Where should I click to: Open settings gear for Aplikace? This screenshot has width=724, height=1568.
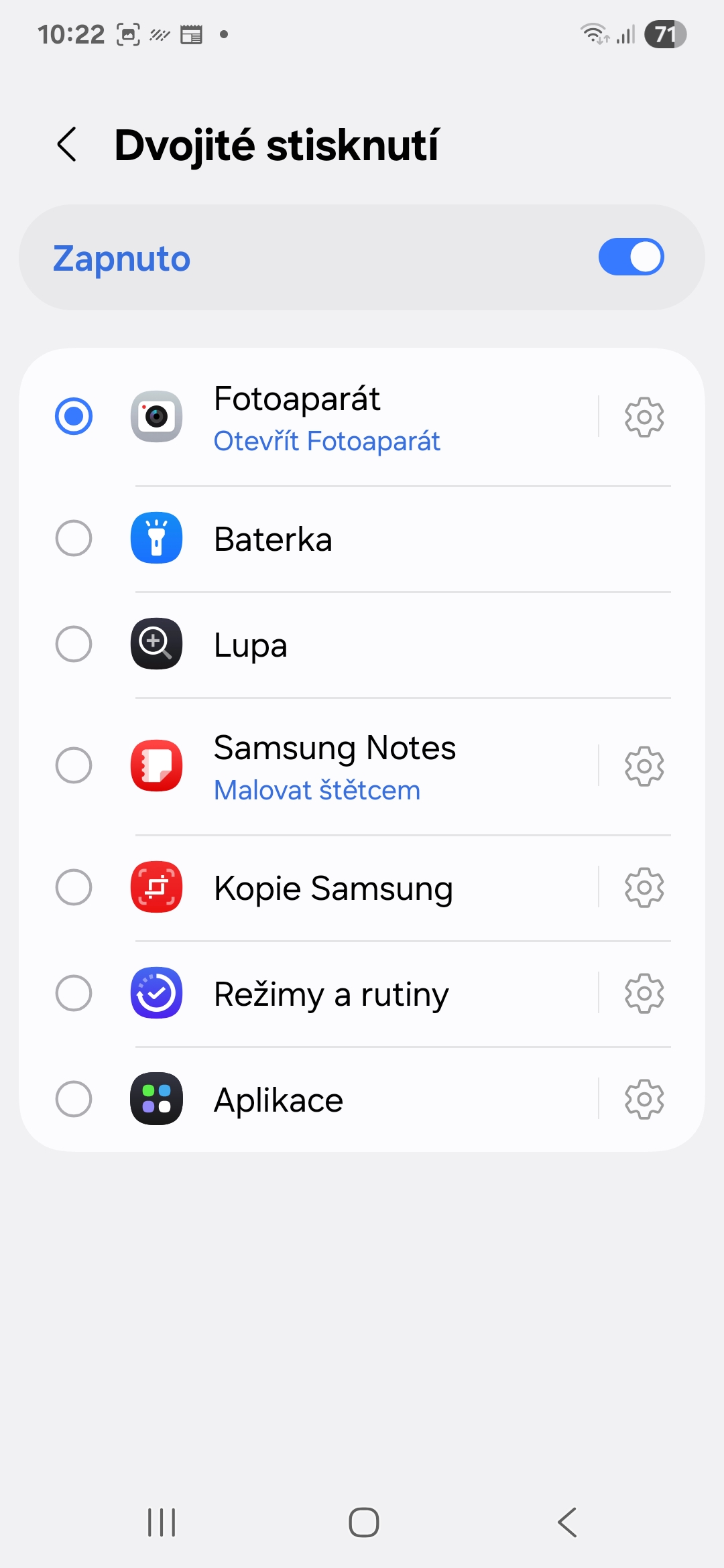pos(644,1100)
